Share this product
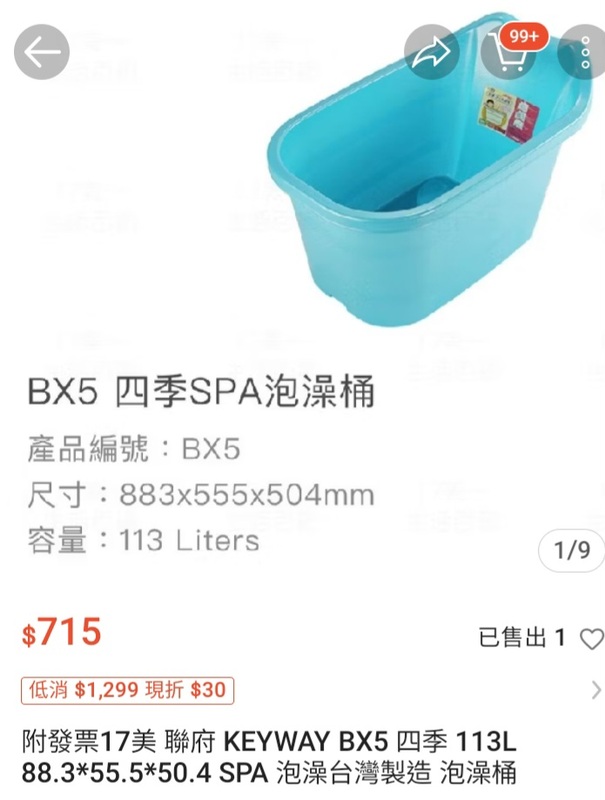The width and height of the screenshot is (605, 800). click(x=432, y=54)
